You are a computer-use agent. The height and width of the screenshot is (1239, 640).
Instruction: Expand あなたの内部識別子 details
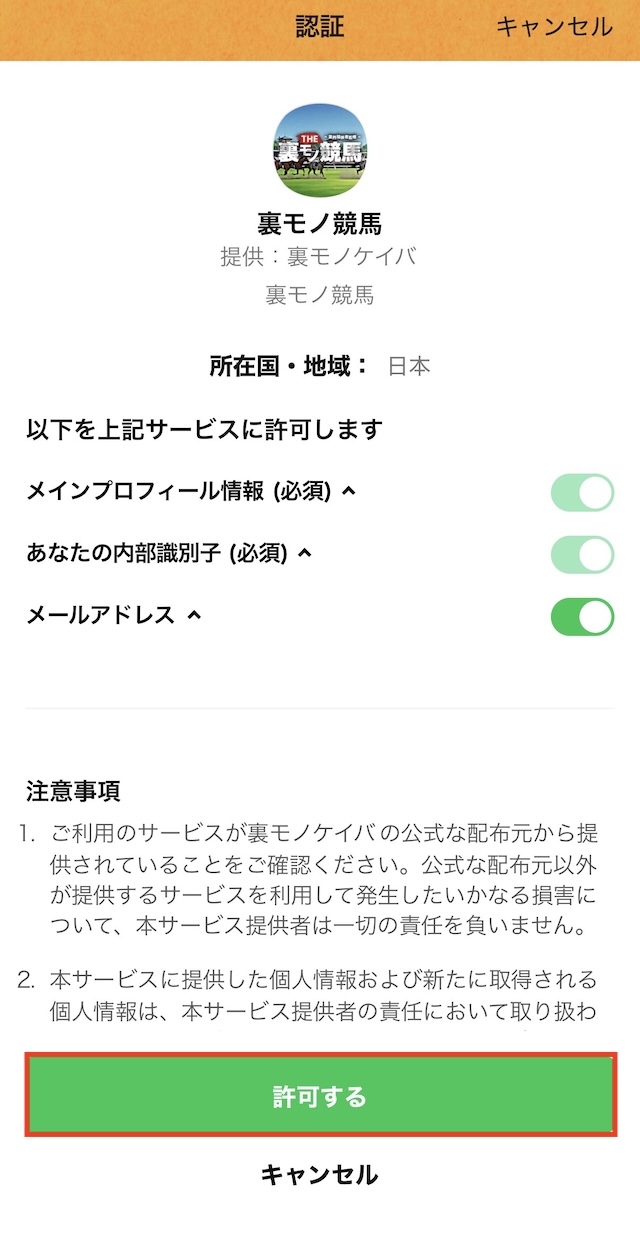point(305,552)
